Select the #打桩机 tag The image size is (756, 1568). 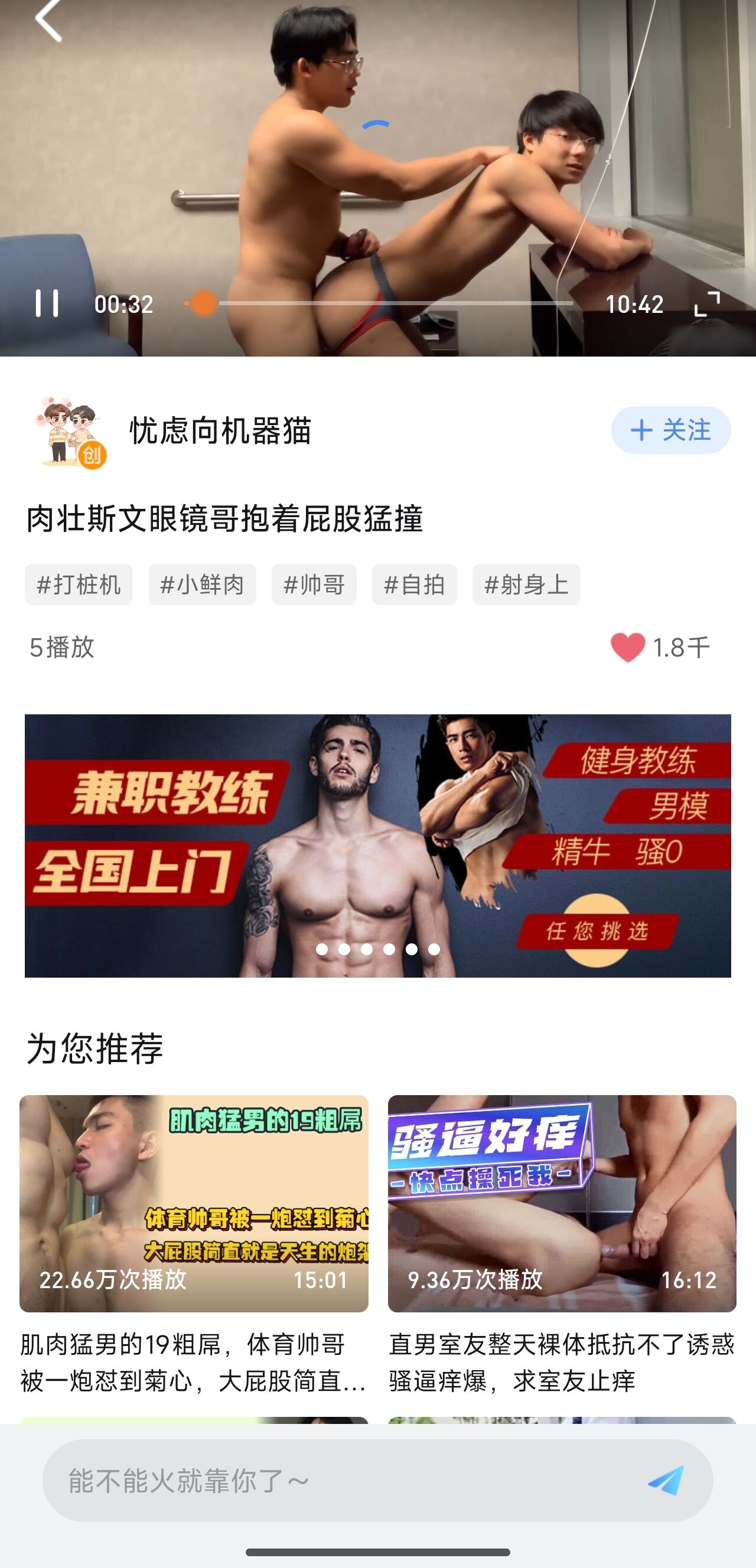click(x=79, y=585)
